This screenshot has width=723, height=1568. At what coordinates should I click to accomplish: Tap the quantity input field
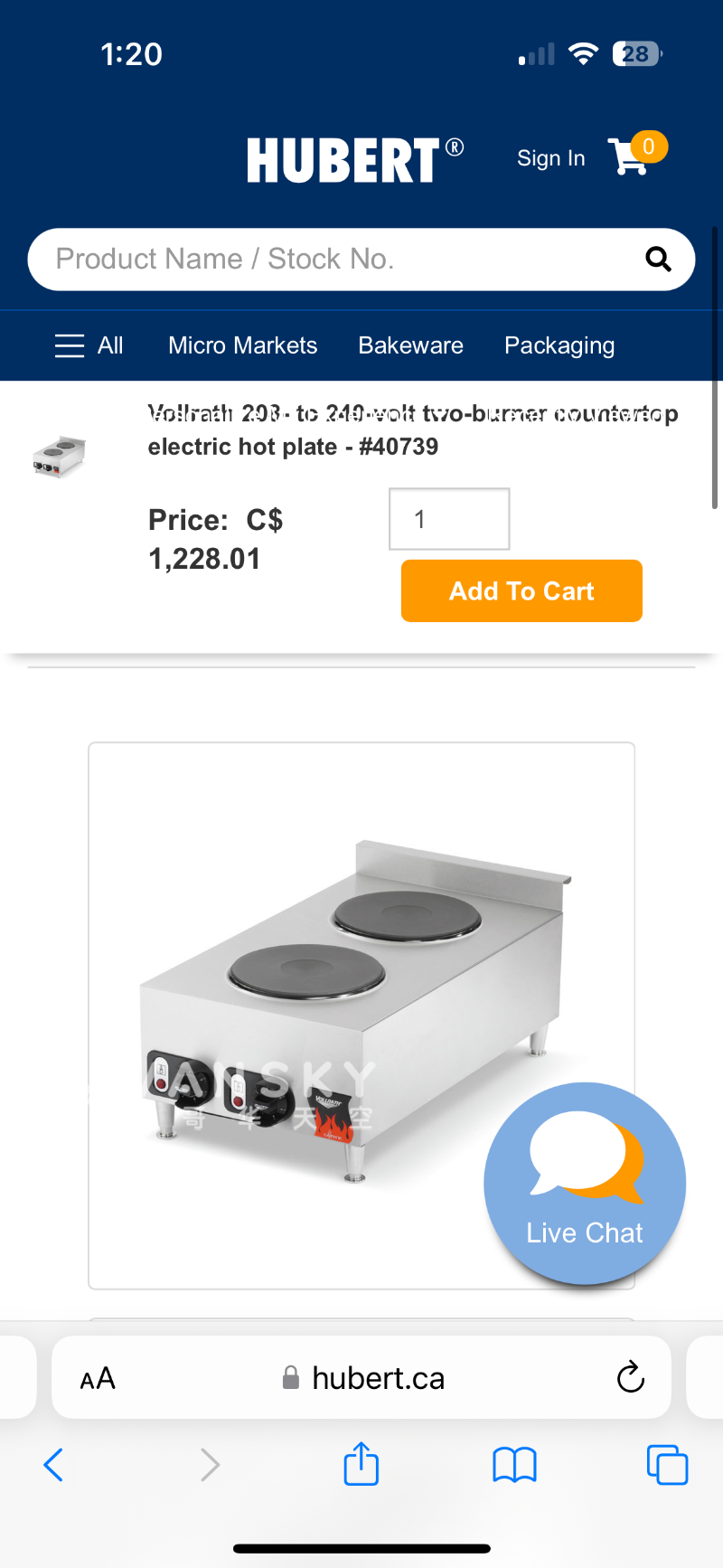449,519
